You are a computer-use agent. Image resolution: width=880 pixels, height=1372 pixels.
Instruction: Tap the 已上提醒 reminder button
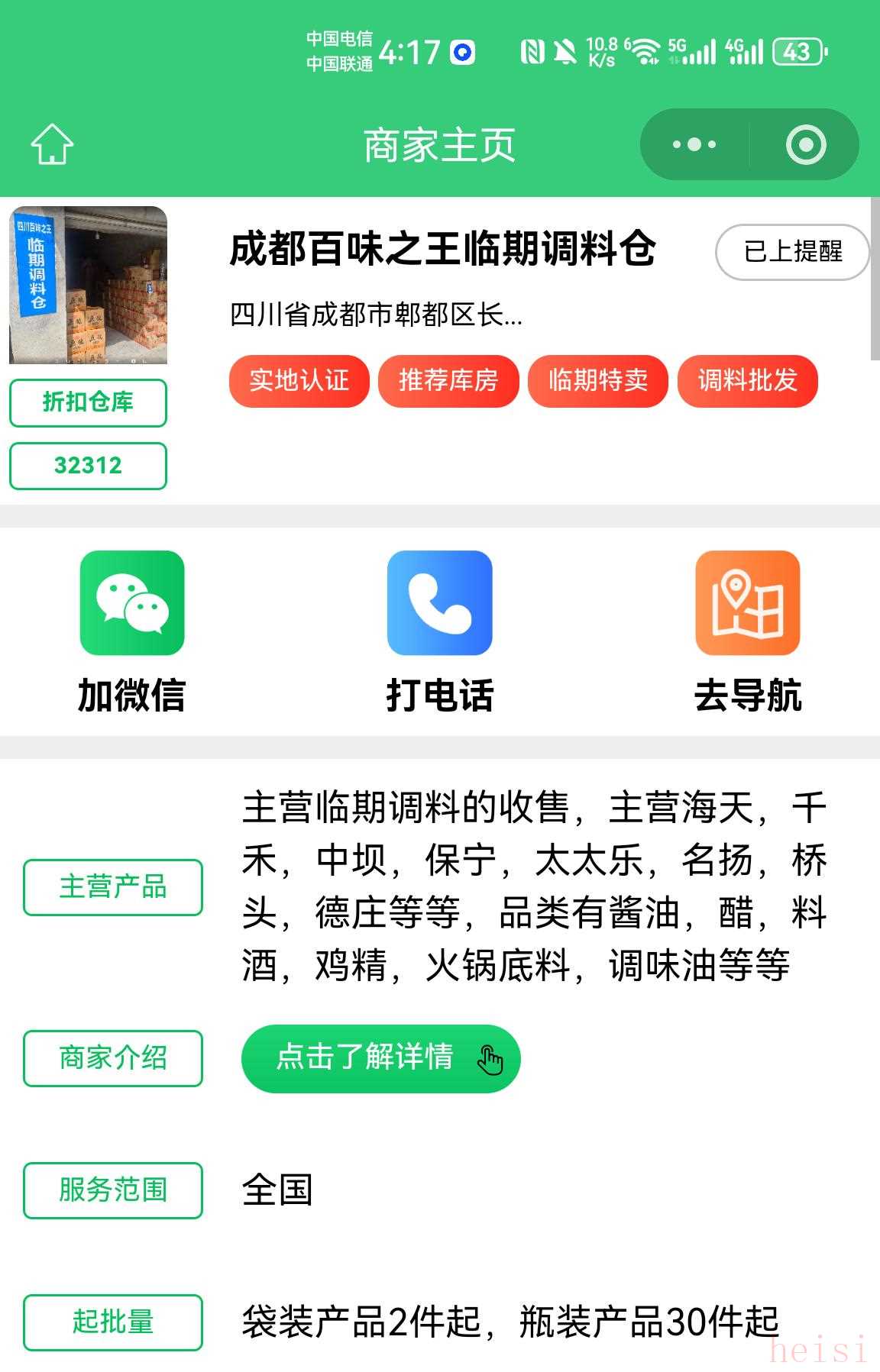click(x=792, y=251)
